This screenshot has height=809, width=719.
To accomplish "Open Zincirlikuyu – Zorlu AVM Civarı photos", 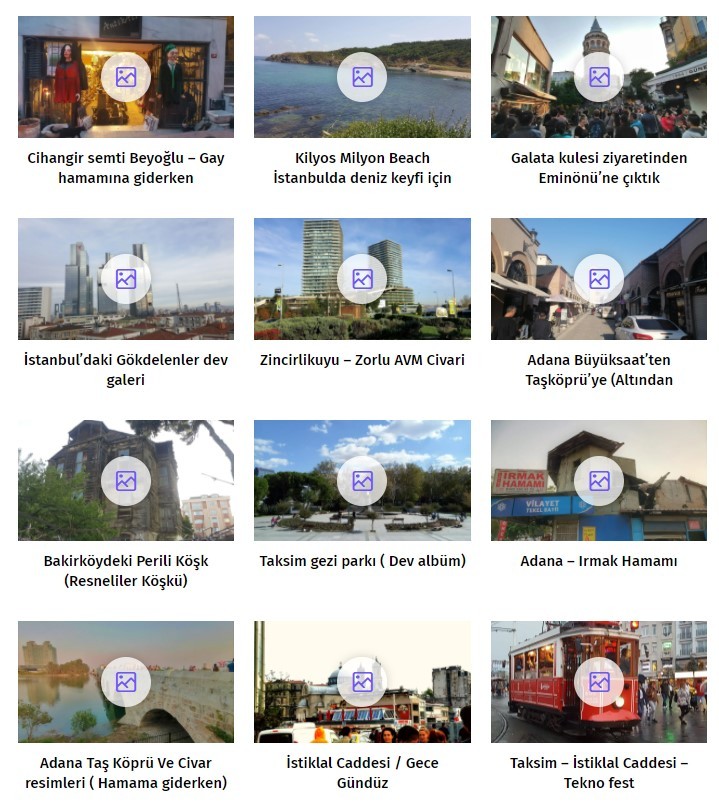I will click(x=362, y=279).
